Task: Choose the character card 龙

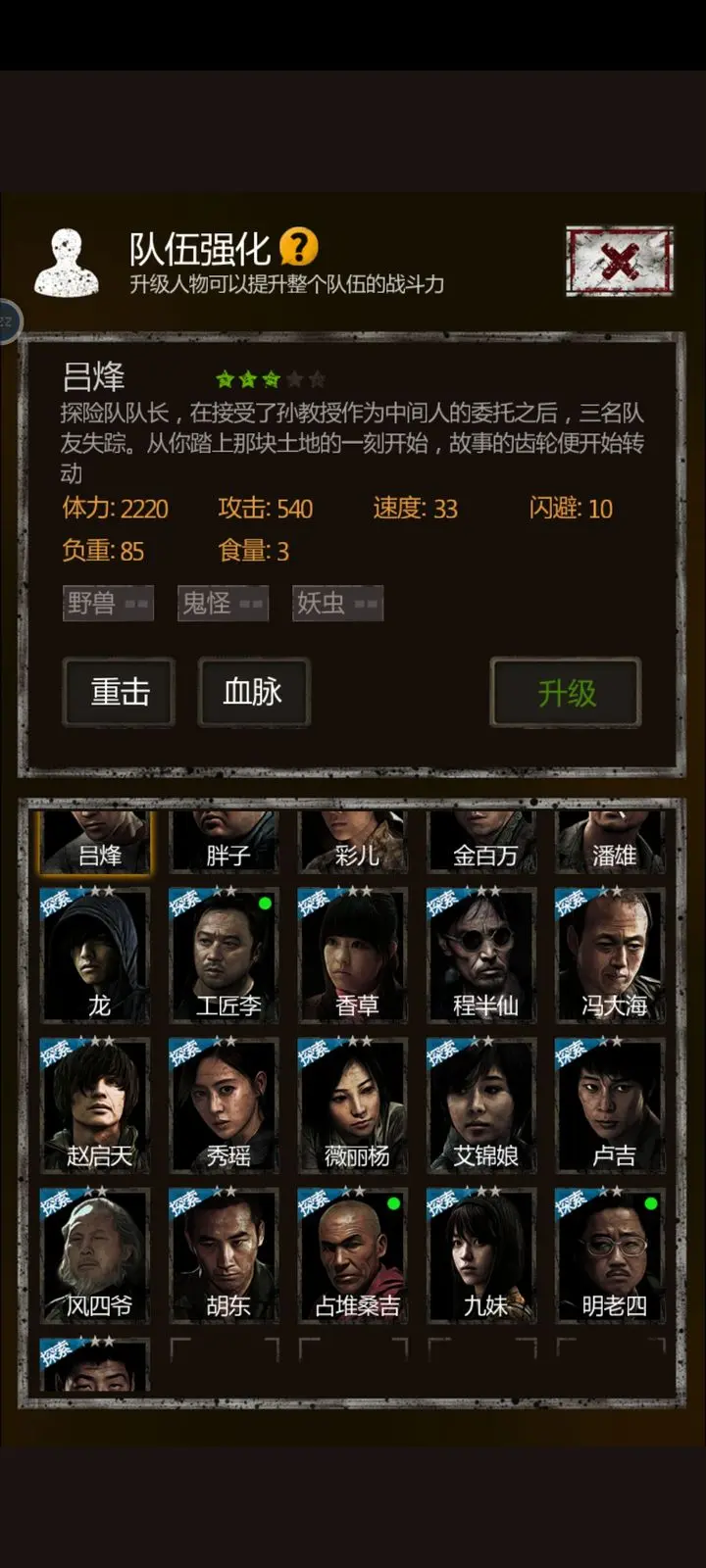Action: pyautogui.click(x=95, y=955)
